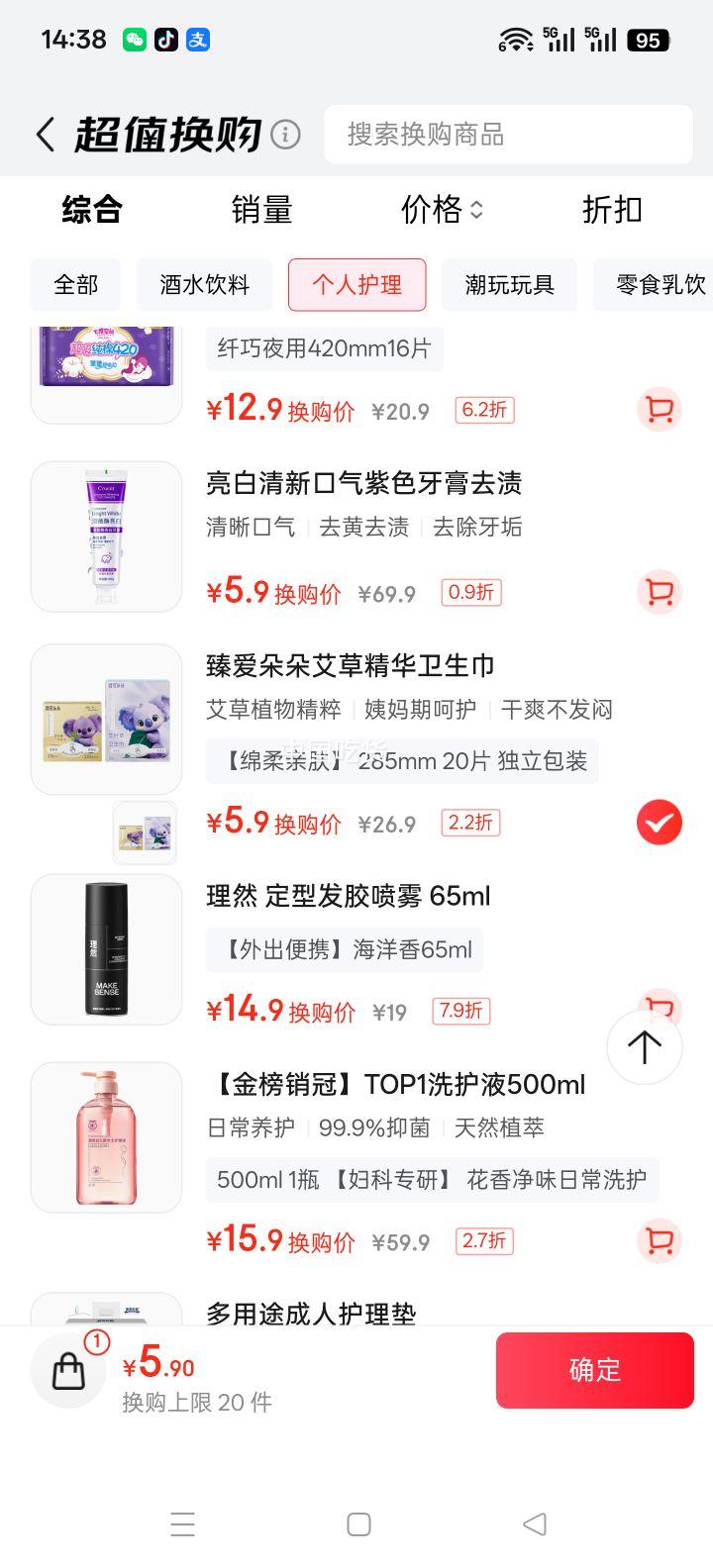Open 理然 定型发胶喷雾 65ml product

coord(348,897)
